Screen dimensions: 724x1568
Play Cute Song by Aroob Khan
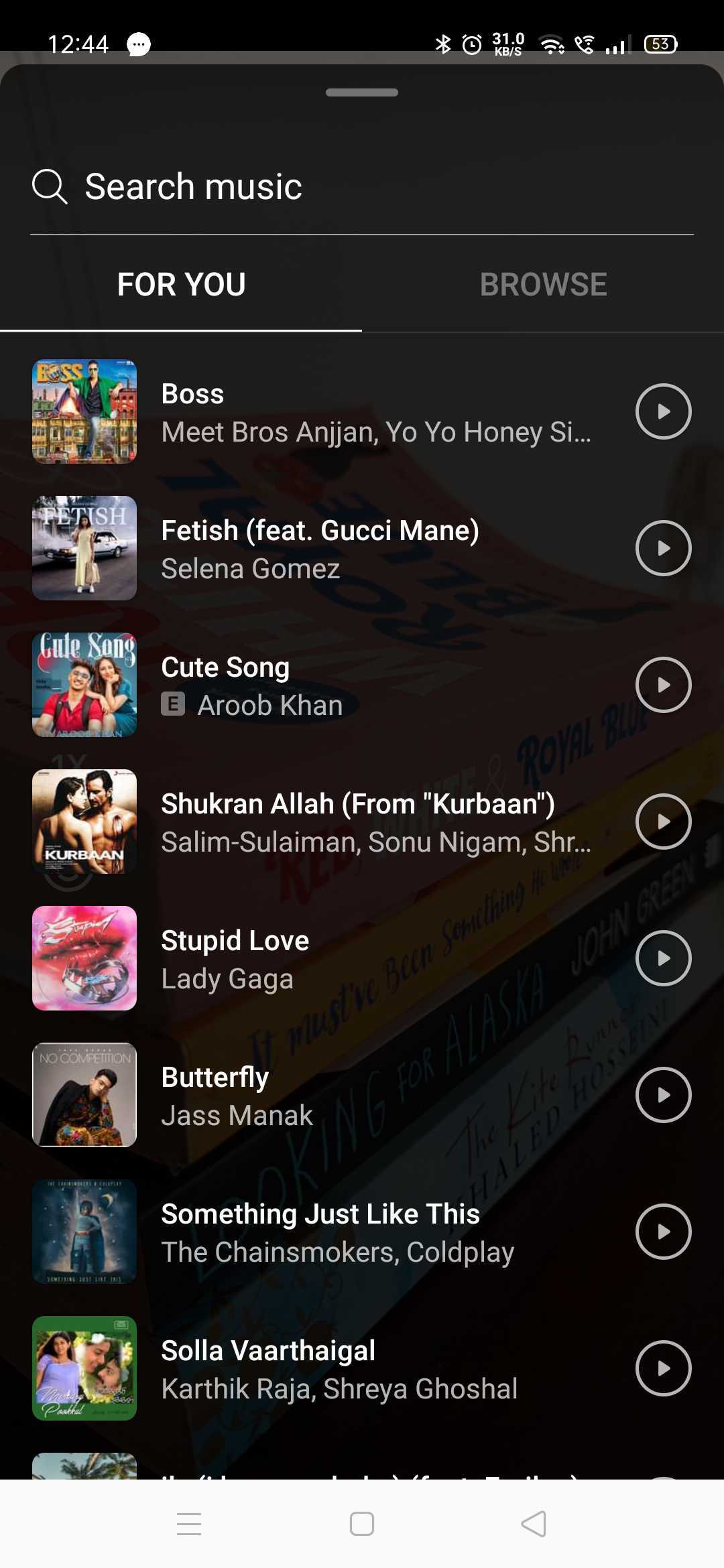(663, 684)
